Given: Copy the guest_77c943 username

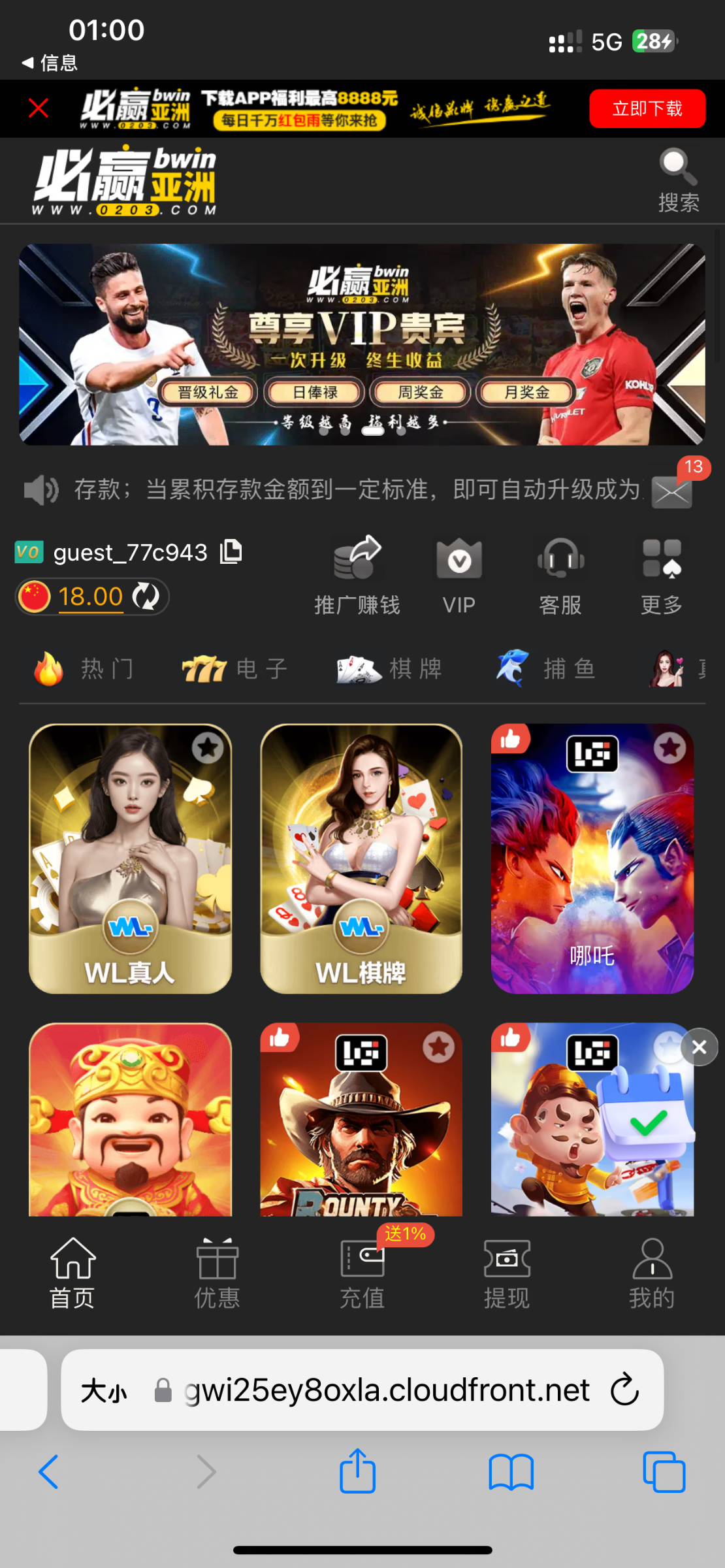Looking at the screenshot, I should (231, 551).
